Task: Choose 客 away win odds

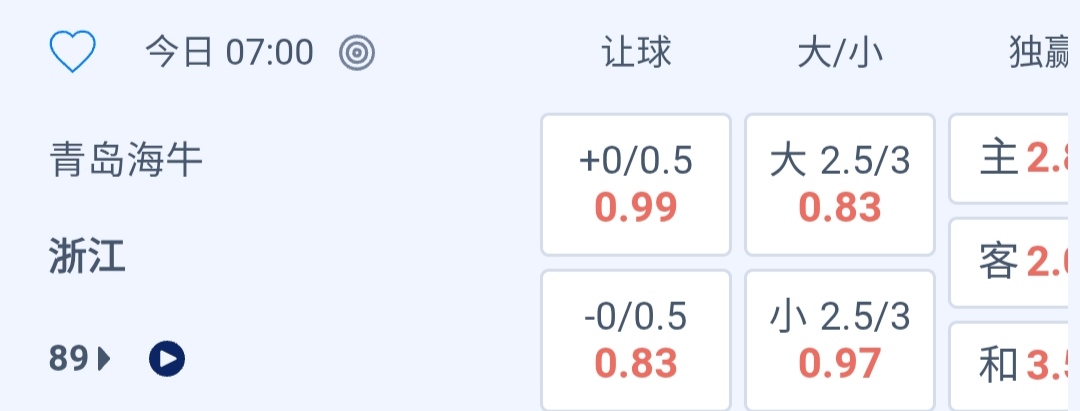Action: click(x=1015, y=263)
